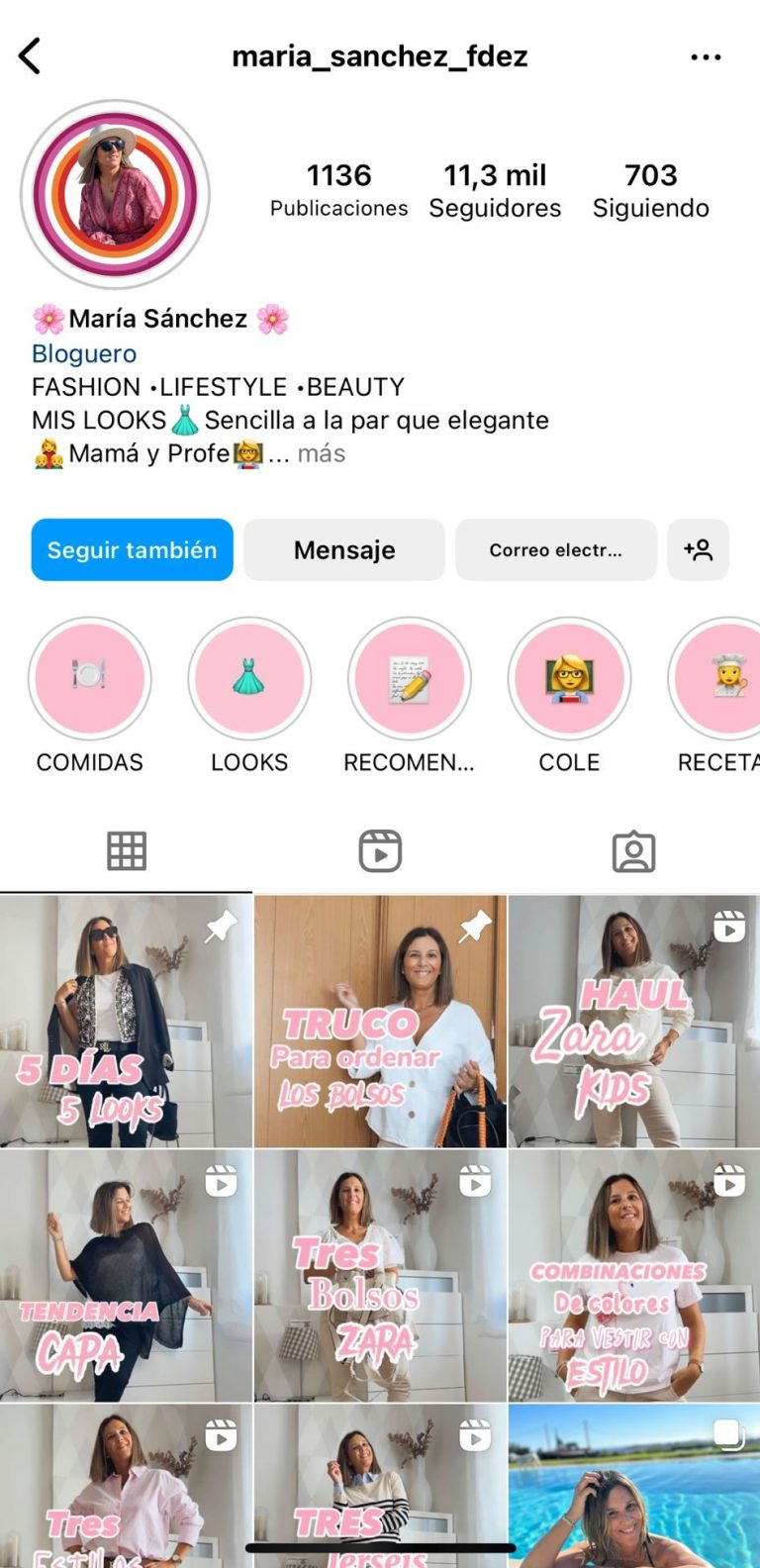This screenshot has width=760, height=1568.
Task: Show suggested accounts with add-person icon
Action: (699, 549)
